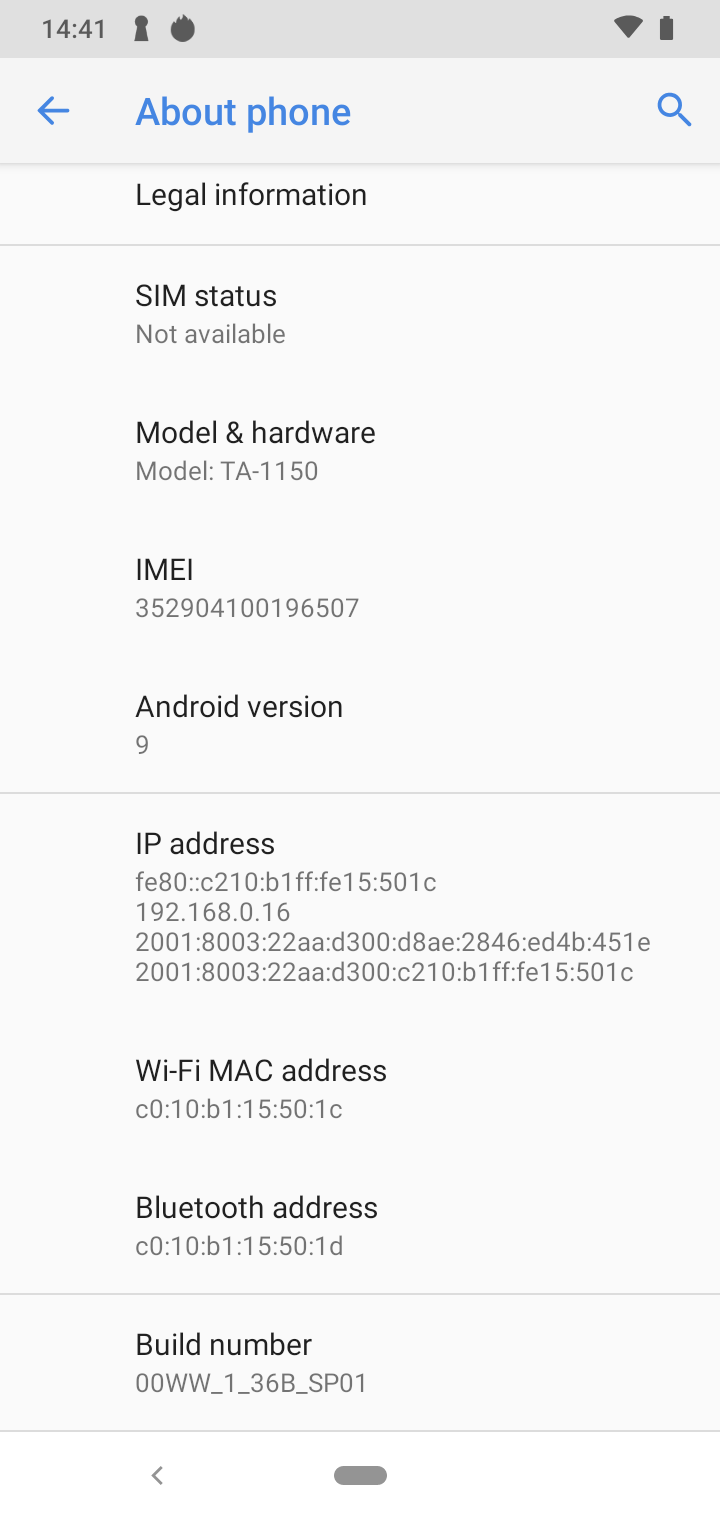
Task: Tap the Bluetooth address row
Action: click(x=360, y=1226)
